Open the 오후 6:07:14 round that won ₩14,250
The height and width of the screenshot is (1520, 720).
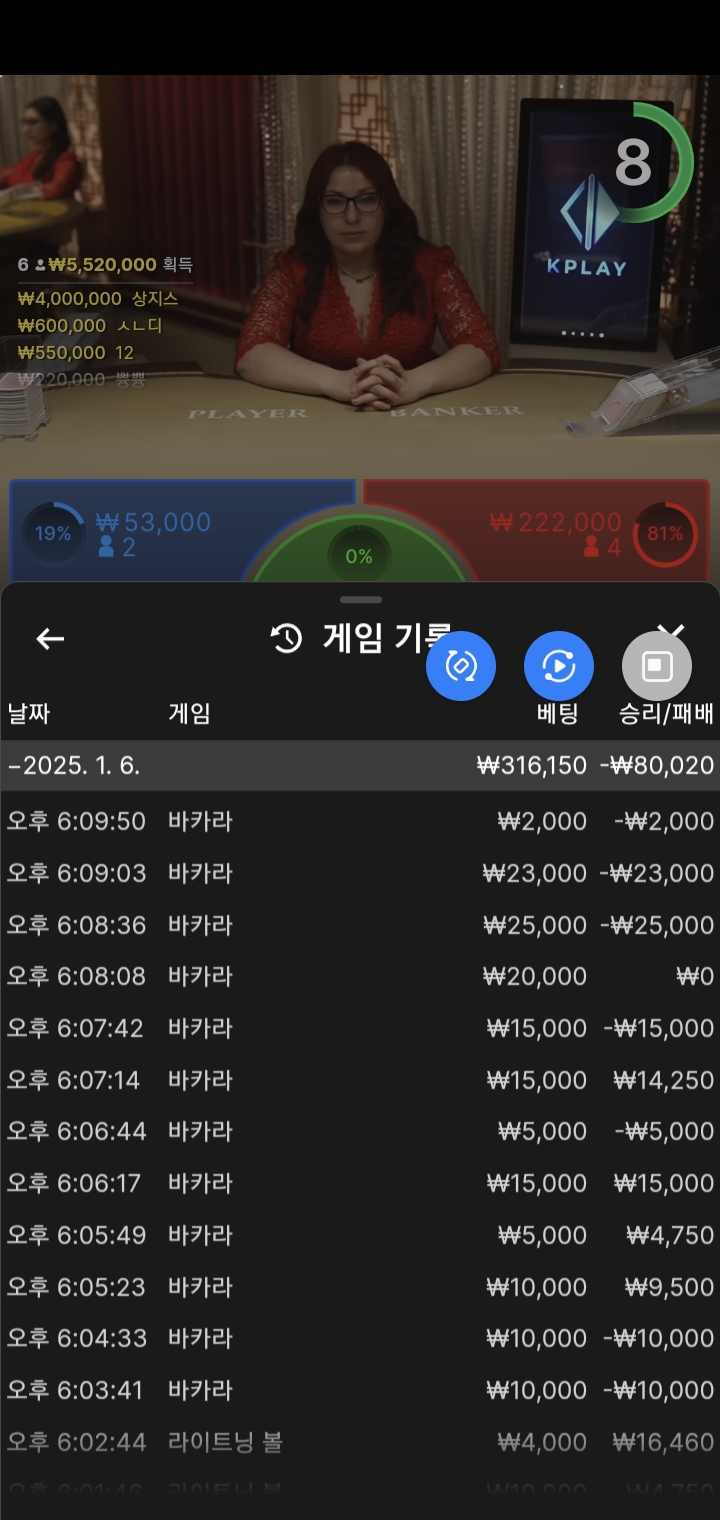360,1080
